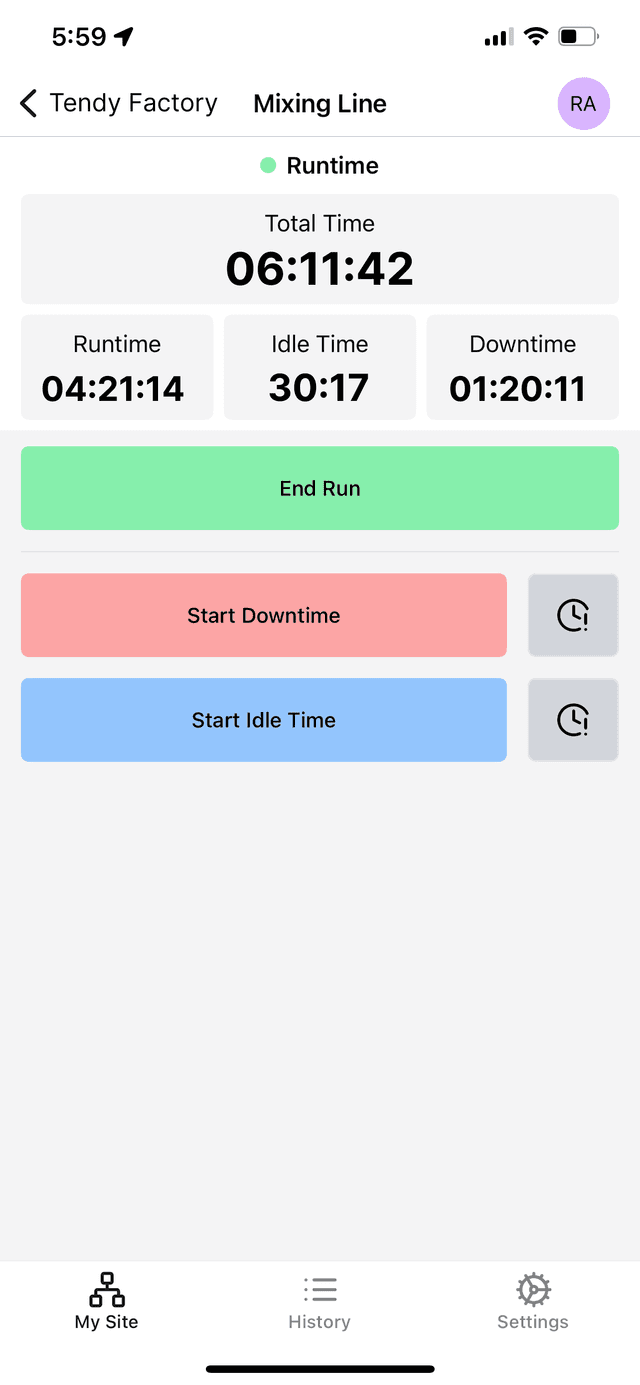
Task: Start Idle Time on the Mixing Line
Action: (x=264, y=720)
